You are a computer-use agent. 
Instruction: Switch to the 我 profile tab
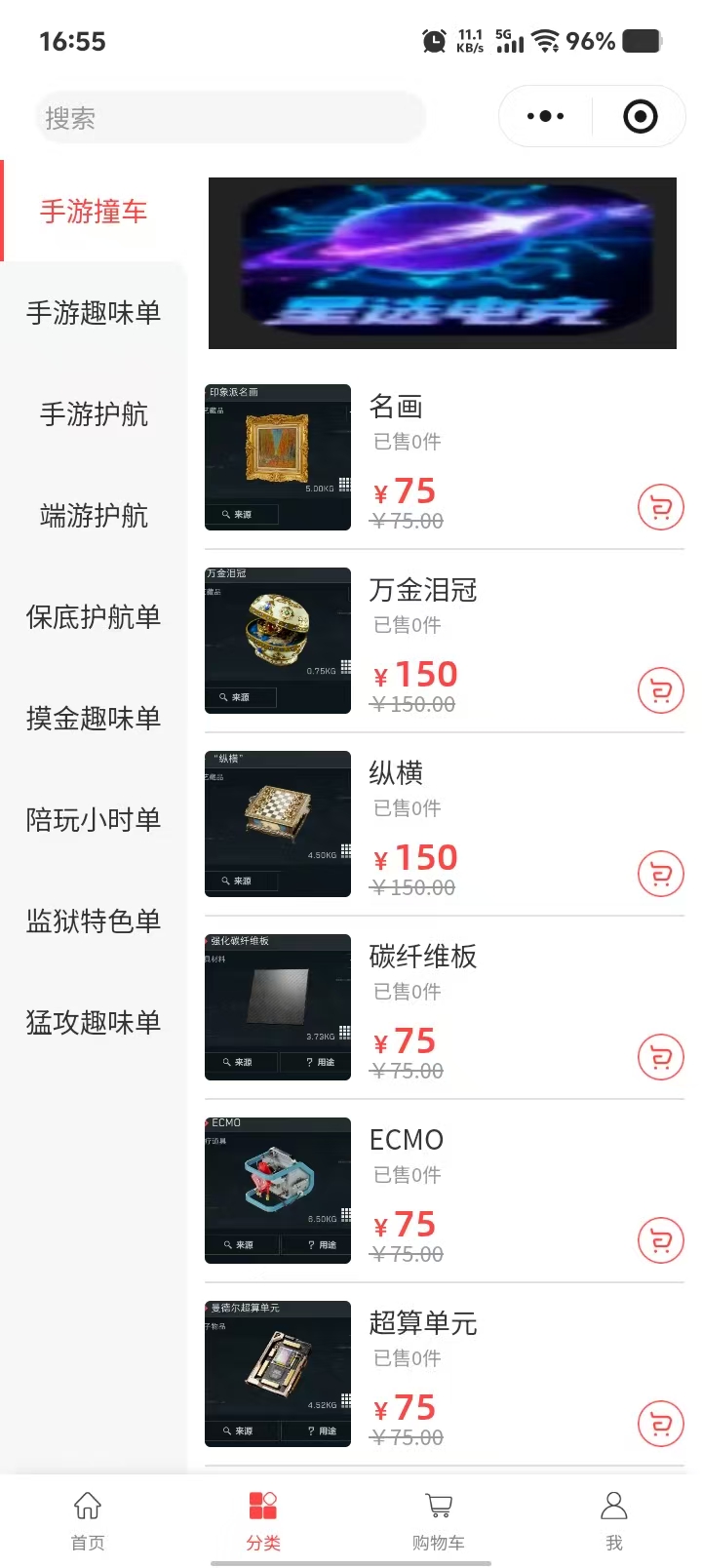614,1519
